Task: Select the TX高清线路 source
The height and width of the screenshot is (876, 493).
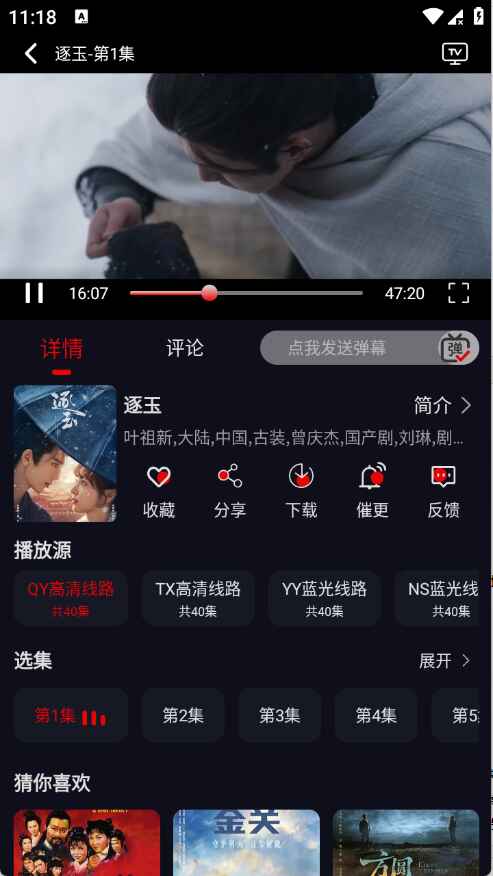Action: tap(198, 598)
